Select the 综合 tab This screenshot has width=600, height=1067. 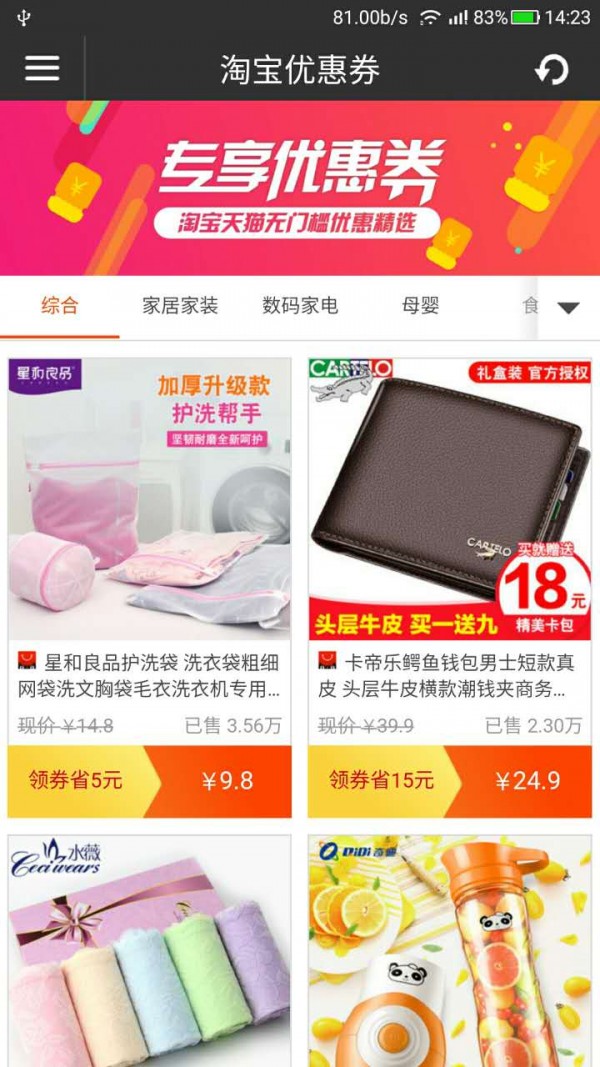coord(59,306)
